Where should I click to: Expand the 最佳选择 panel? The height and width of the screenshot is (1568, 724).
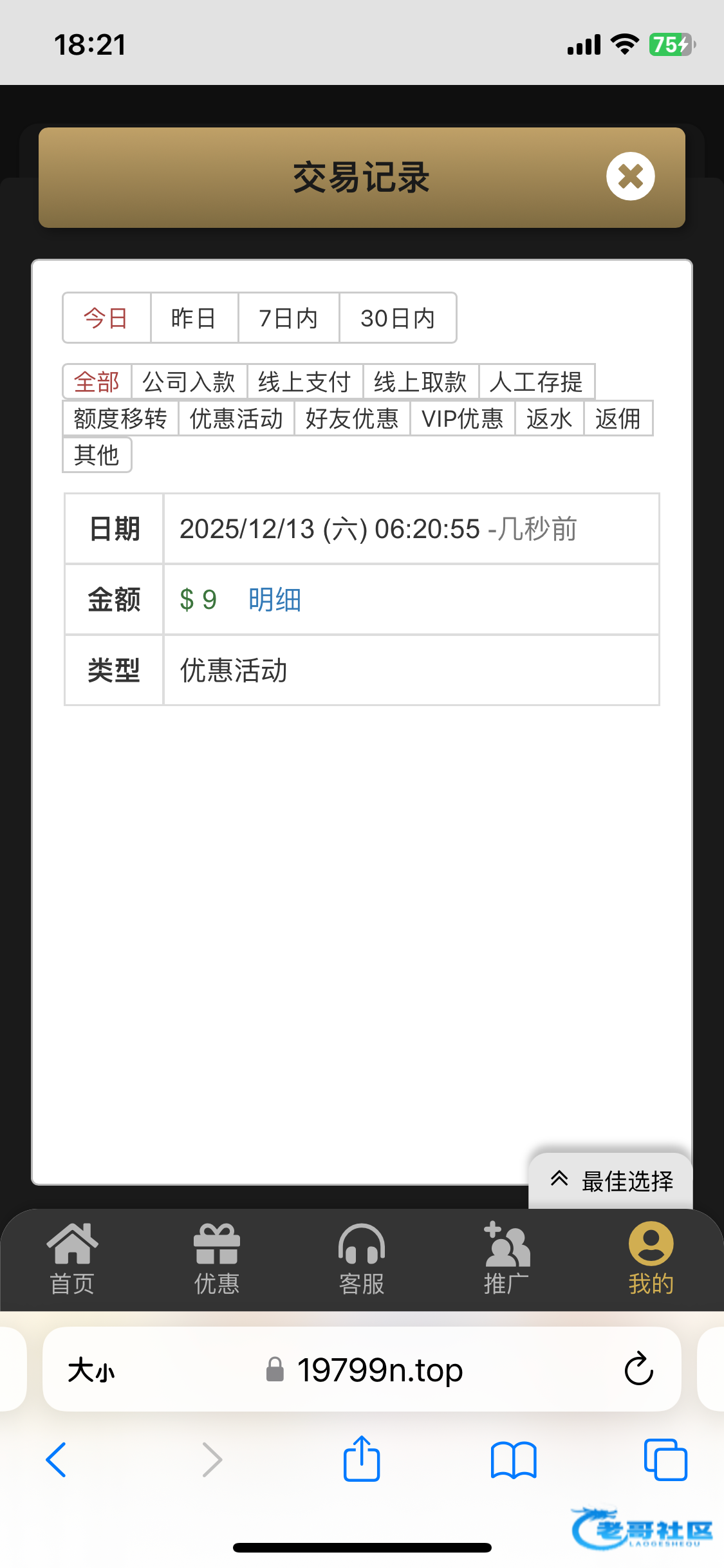tap(611, 1181)
